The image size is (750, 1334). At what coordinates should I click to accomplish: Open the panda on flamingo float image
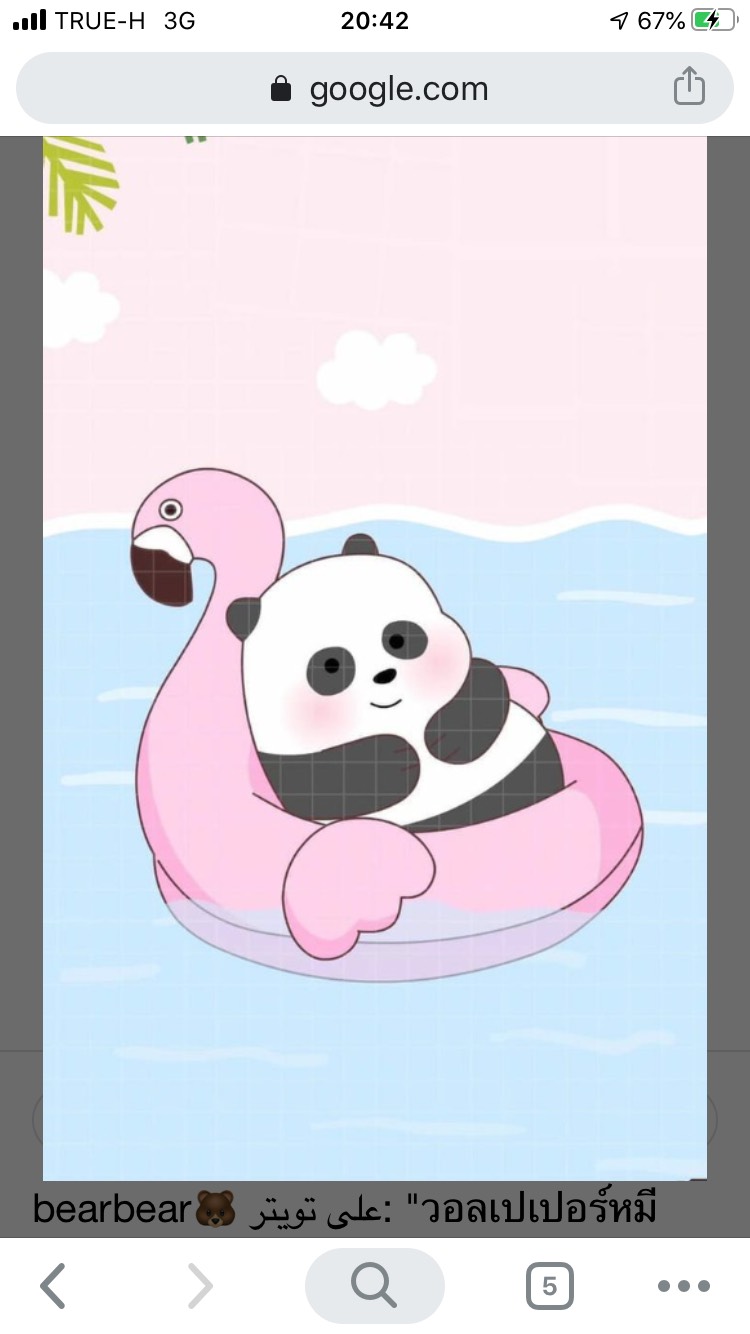375,658
